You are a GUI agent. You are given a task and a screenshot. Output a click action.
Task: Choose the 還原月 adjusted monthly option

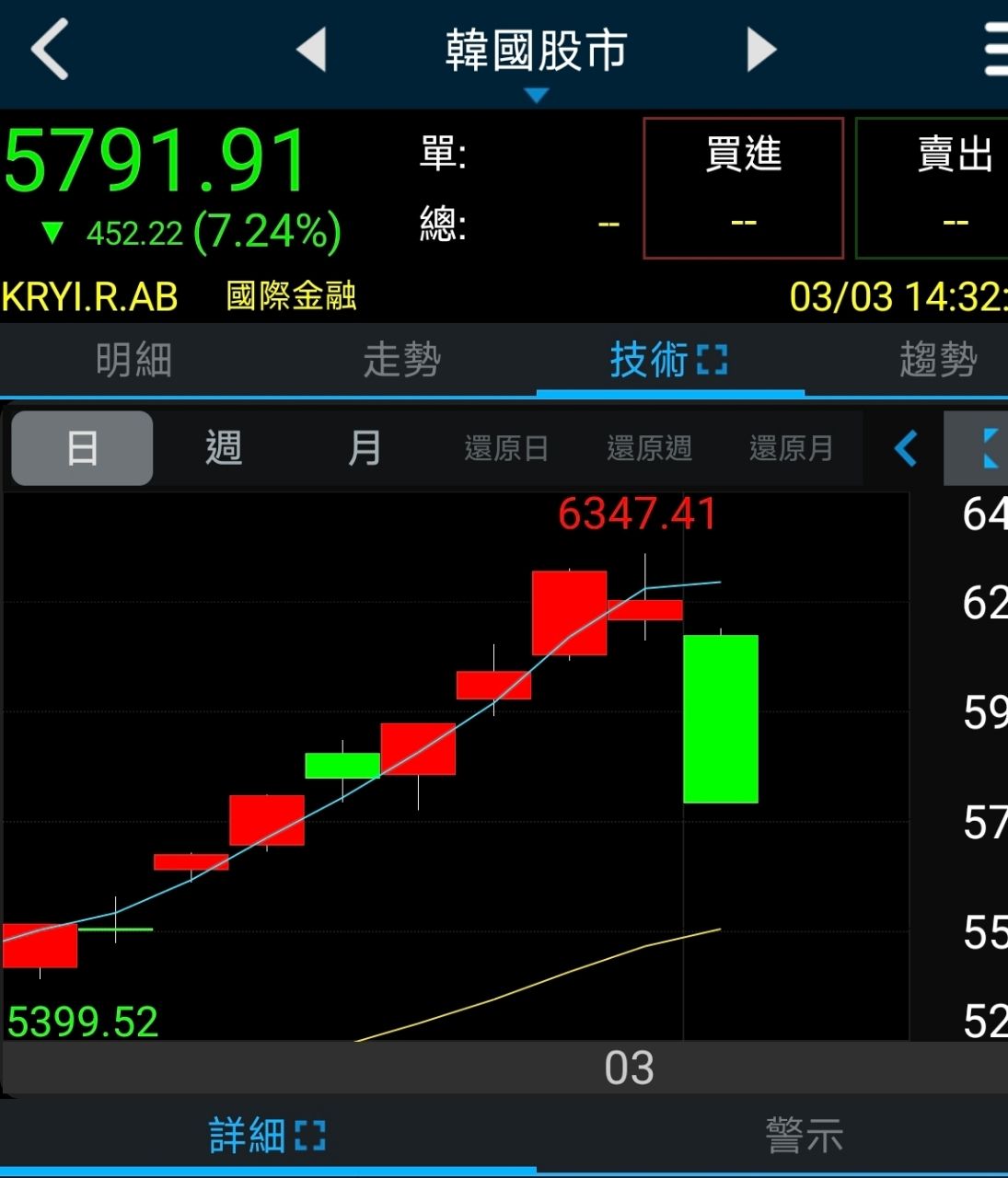[x=791, y=448]
